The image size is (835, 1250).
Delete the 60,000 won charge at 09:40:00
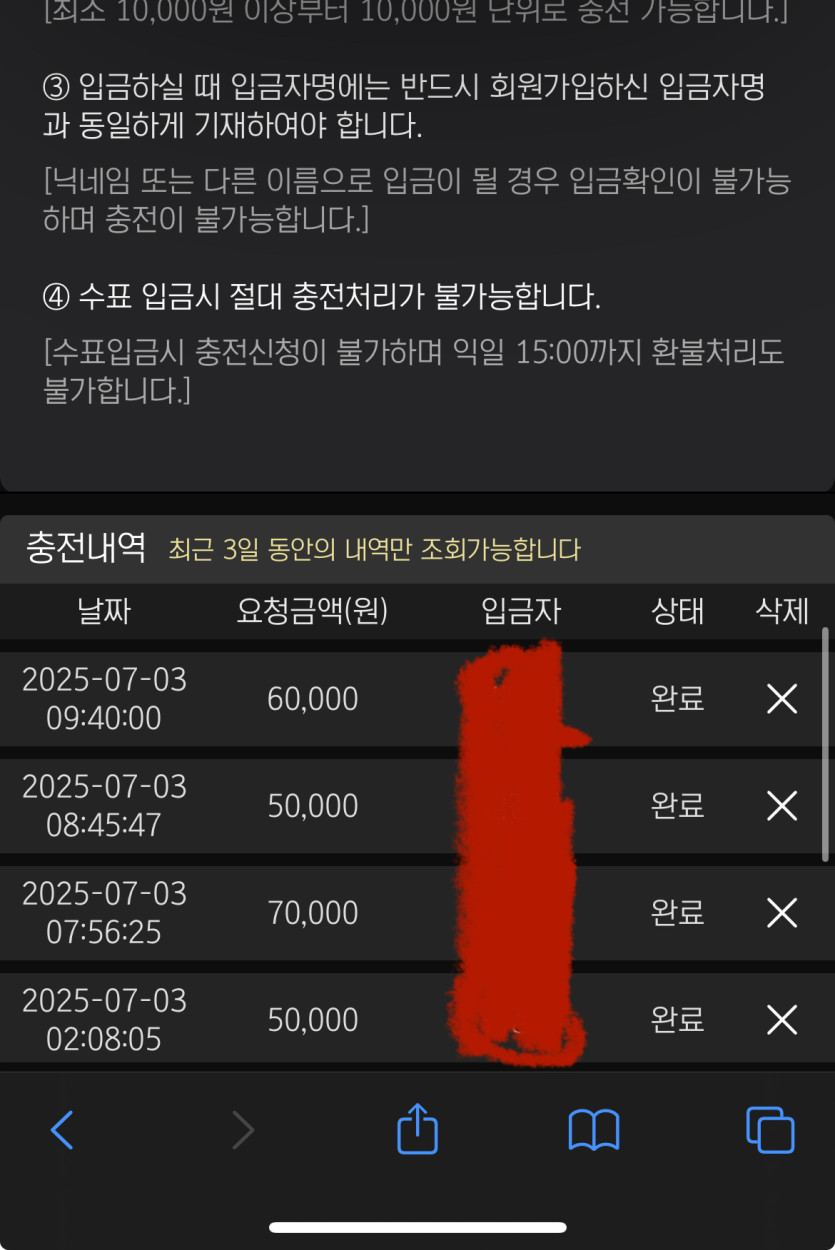click(781, 699)
